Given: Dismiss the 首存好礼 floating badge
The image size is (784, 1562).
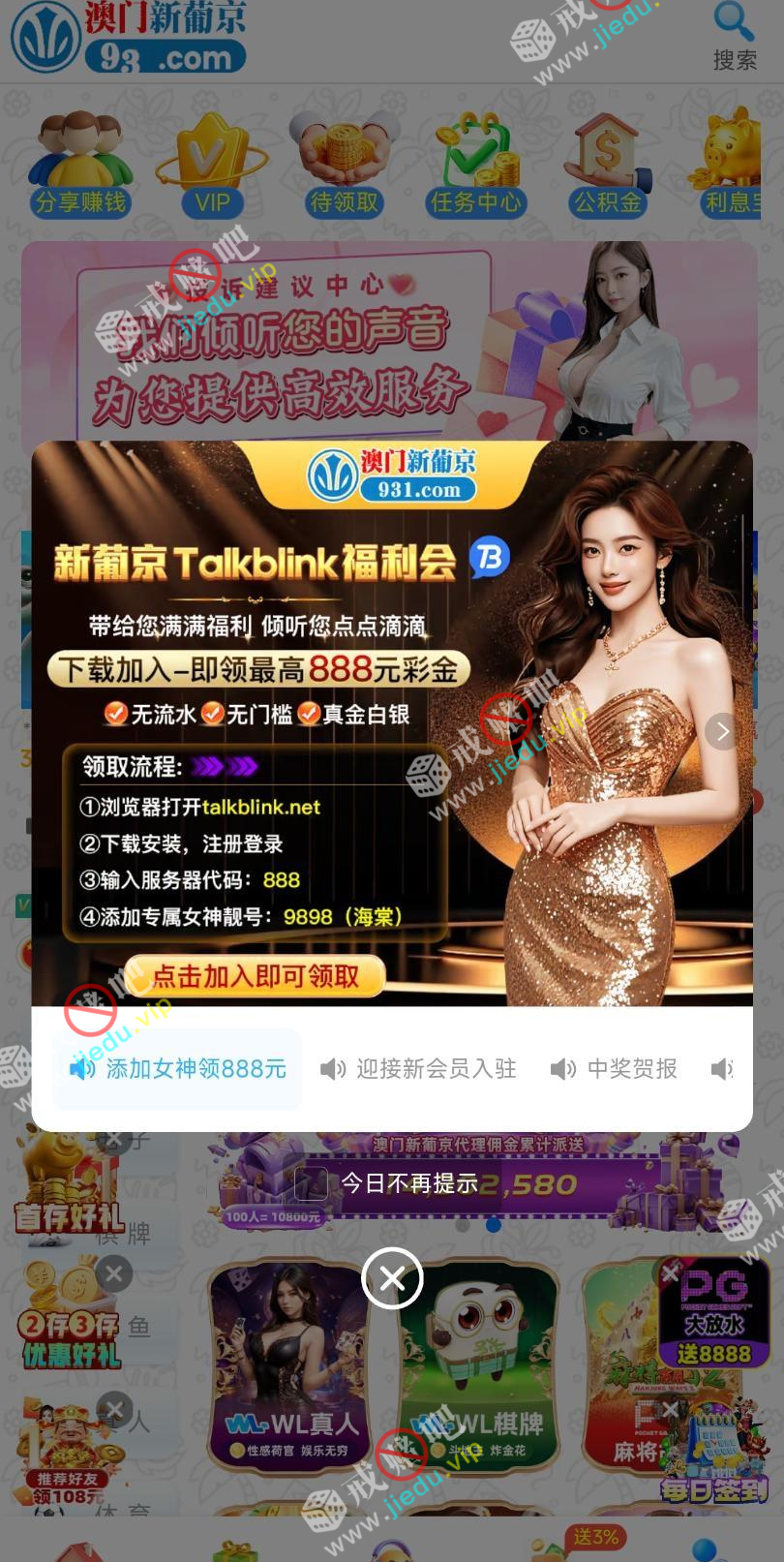Looking at the screenshot, I should click(114, 1139).
